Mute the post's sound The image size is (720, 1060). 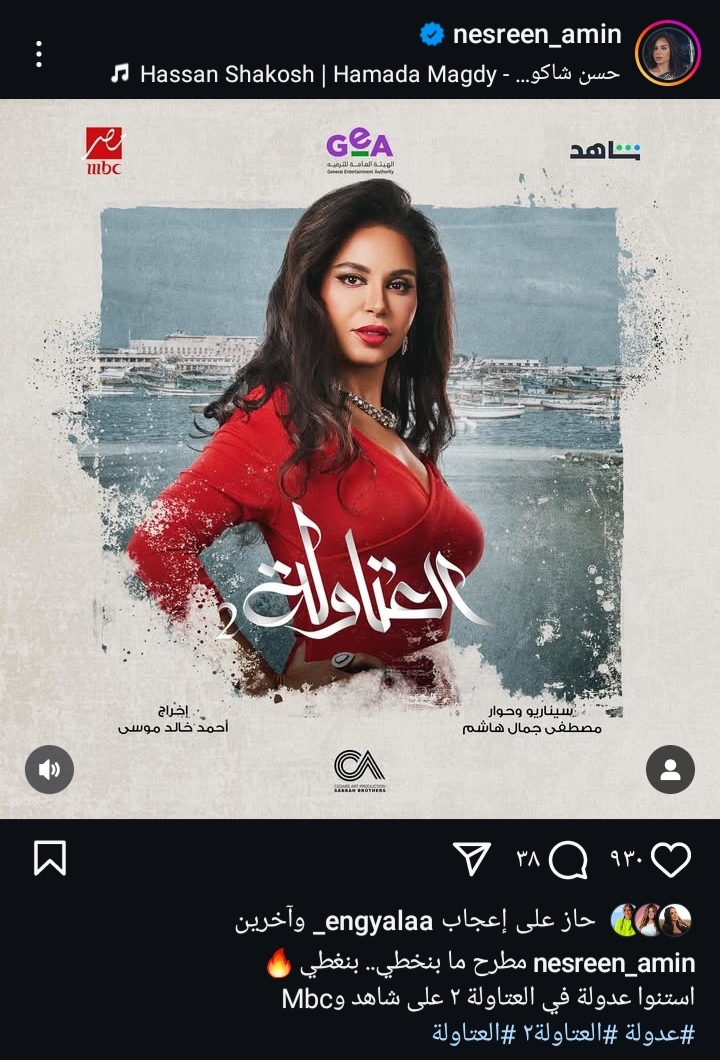(x=49, y=769)
